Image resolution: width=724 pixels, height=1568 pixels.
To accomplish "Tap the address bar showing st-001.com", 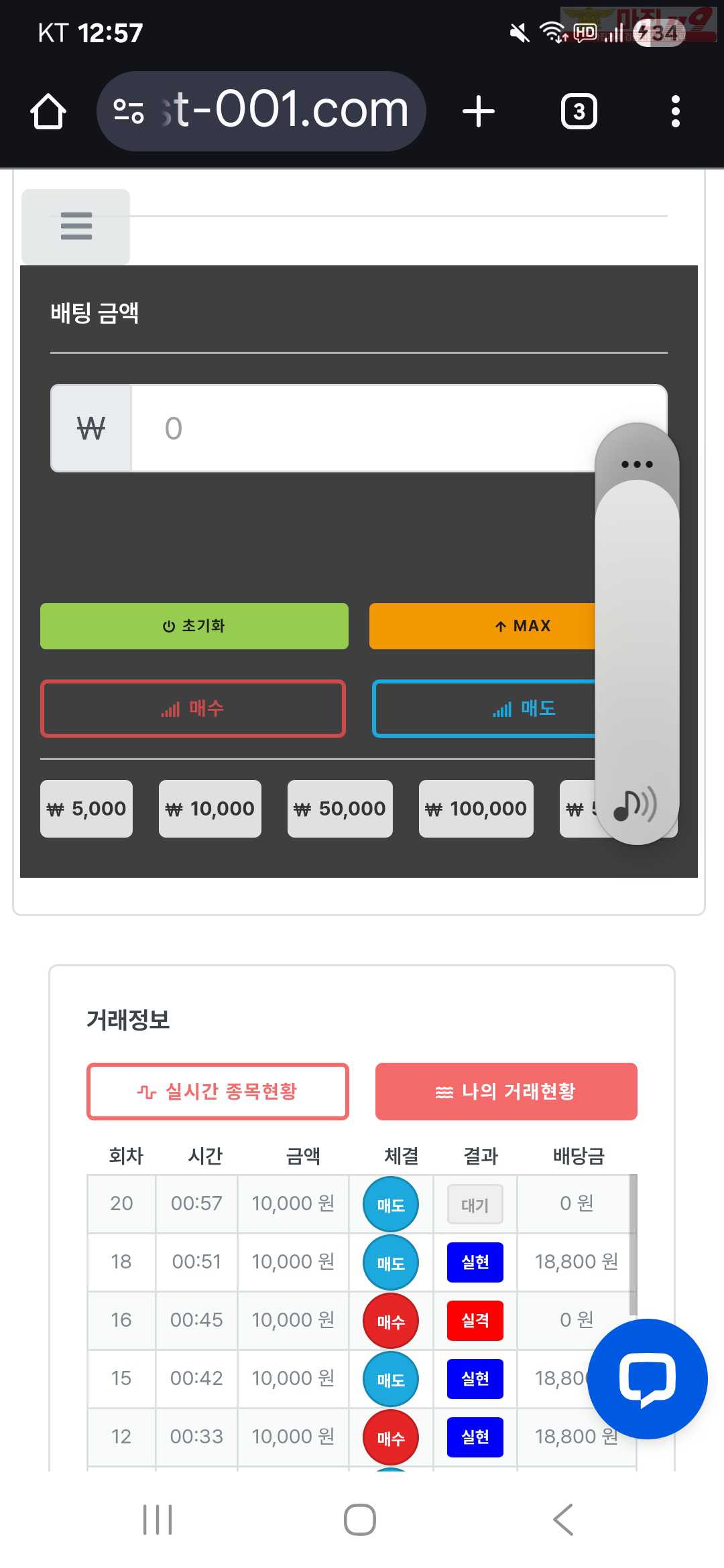I will click(x=261, y=111).
